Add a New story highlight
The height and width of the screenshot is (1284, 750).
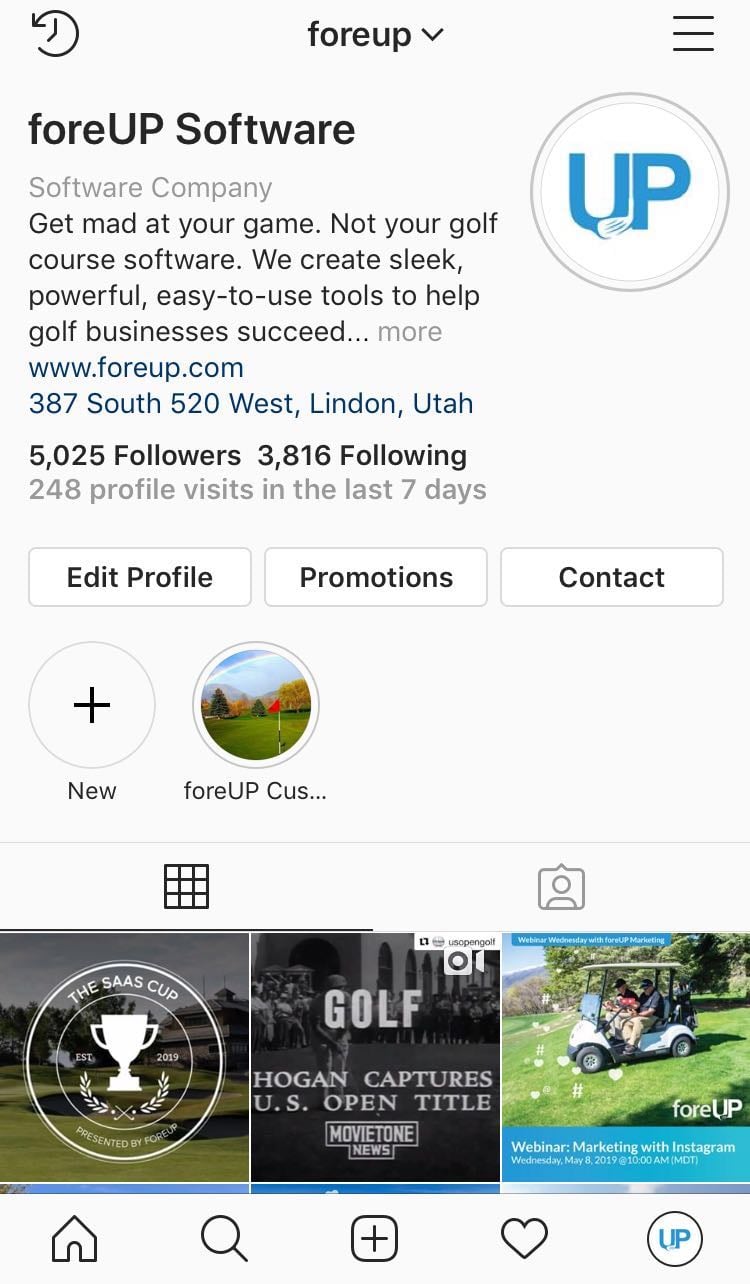point(92,706)
